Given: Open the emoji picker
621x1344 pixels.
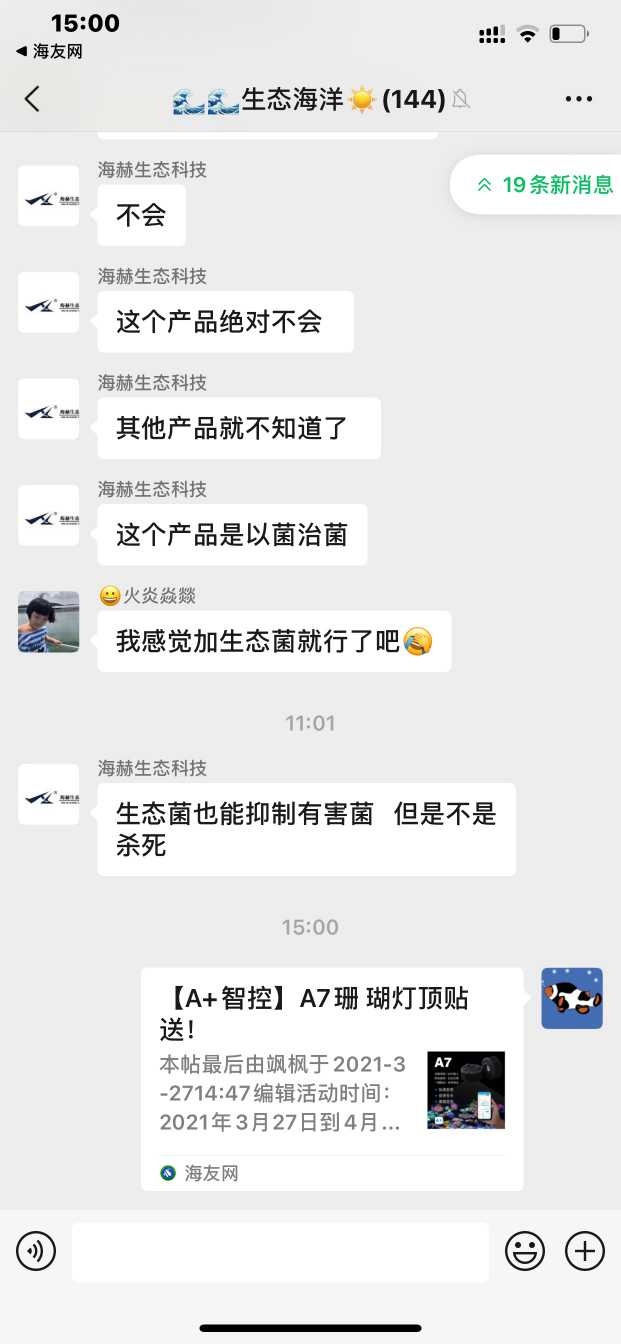Looking at the screenshot, I should (524, 1251).
